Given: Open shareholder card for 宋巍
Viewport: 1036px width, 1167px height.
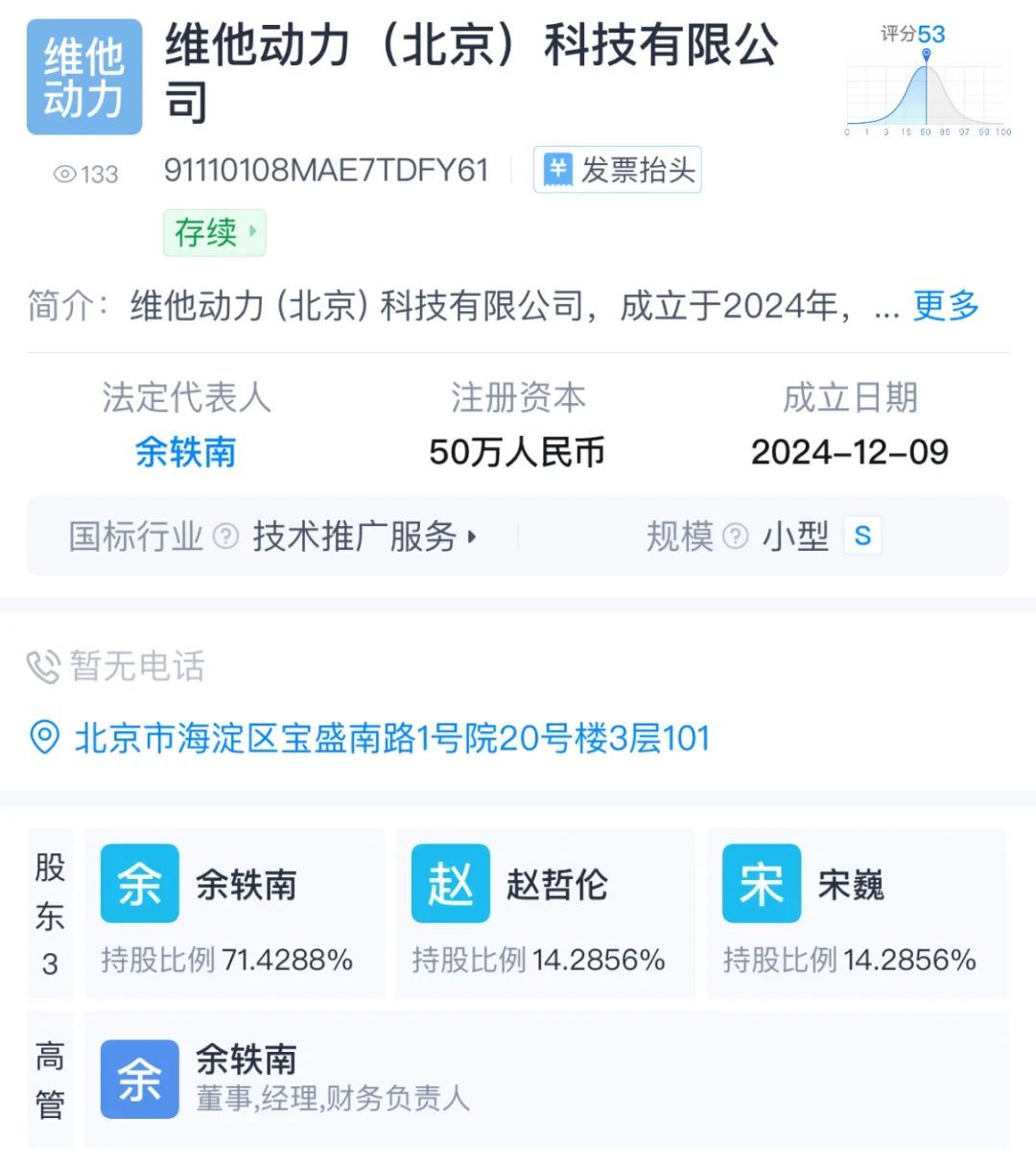Looking at the screenshot, I should coord(857,913).
